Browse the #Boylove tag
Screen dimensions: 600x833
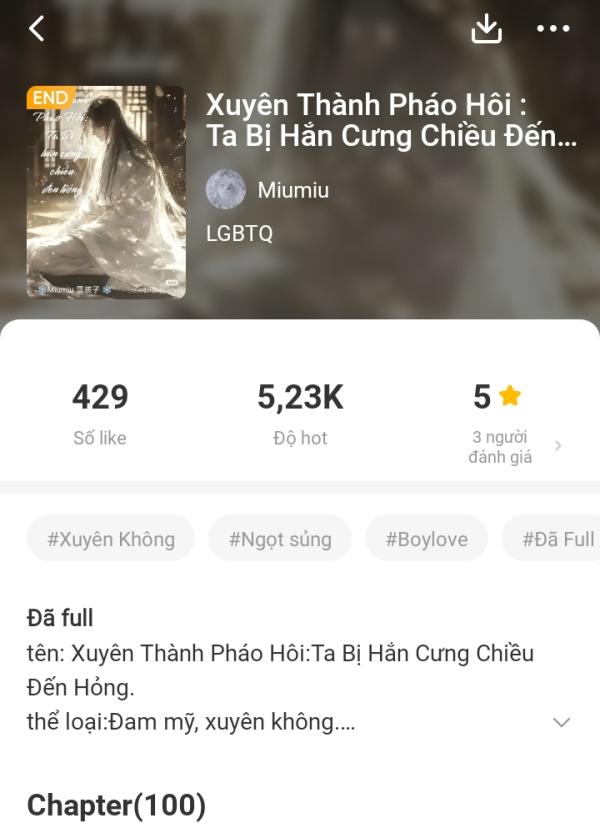coord(427,539)
